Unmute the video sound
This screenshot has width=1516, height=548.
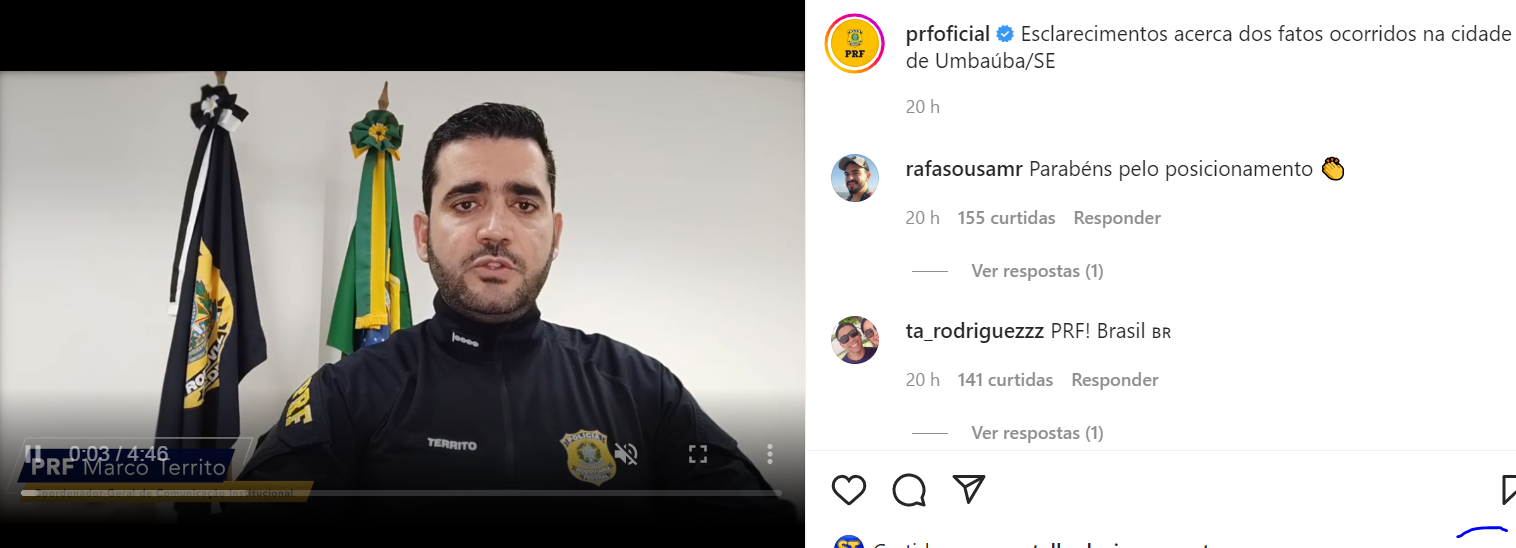tap(626, 454)
